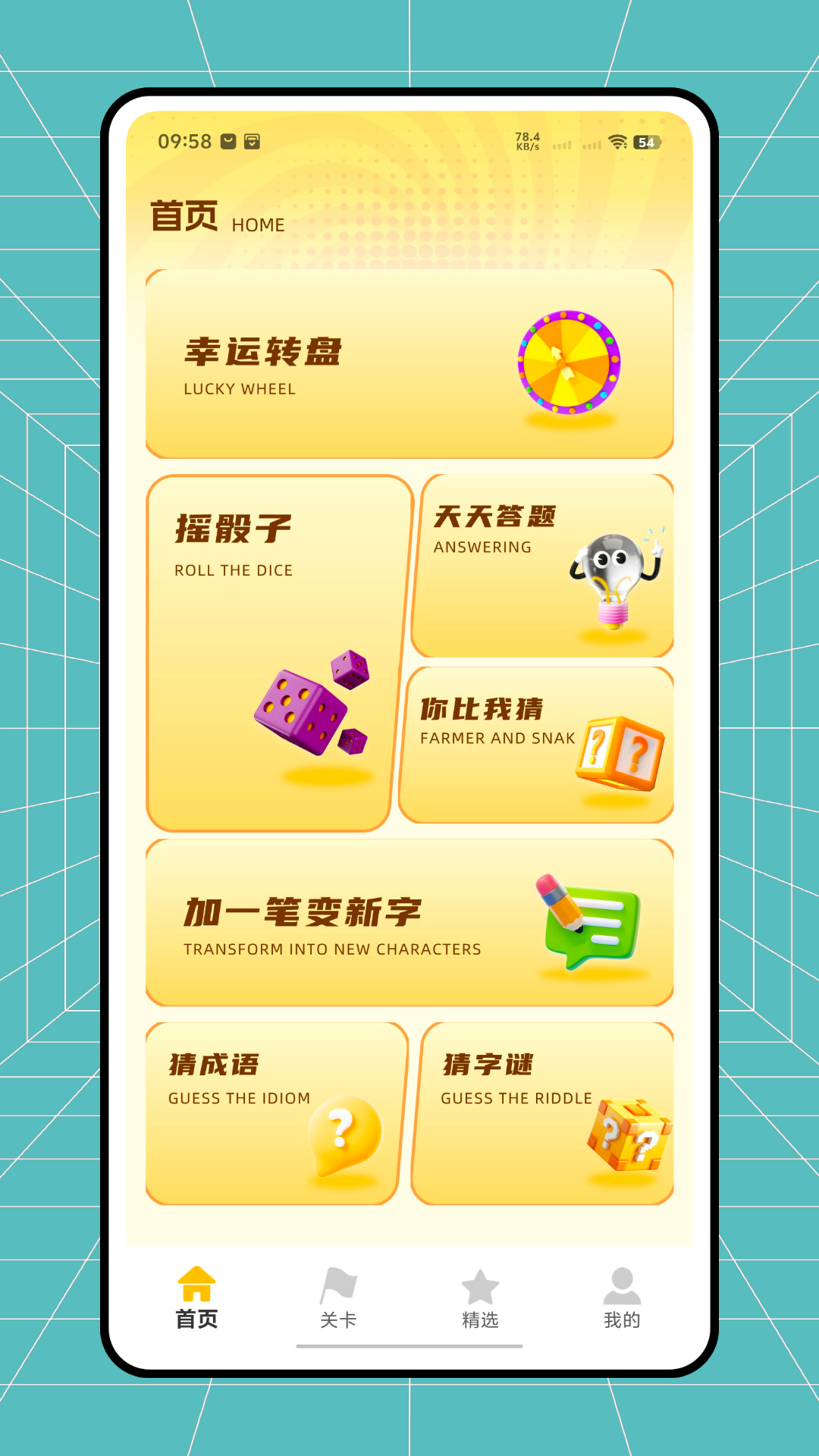819x1456 pixels.
Task: Tap the battery indicator showing 54
Action: (x=645, y=140)
